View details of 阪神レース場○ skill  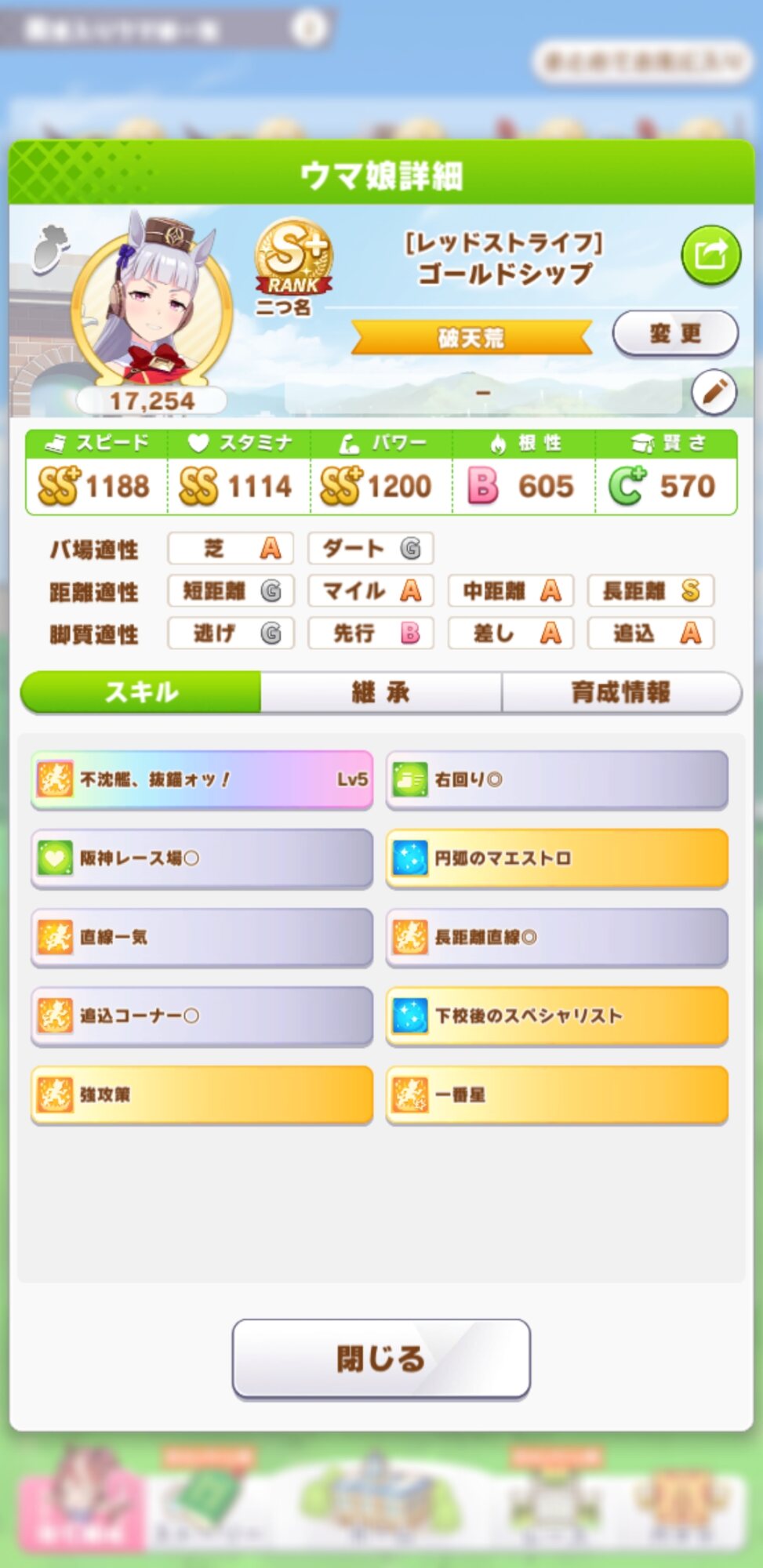(x=202, y=858)
